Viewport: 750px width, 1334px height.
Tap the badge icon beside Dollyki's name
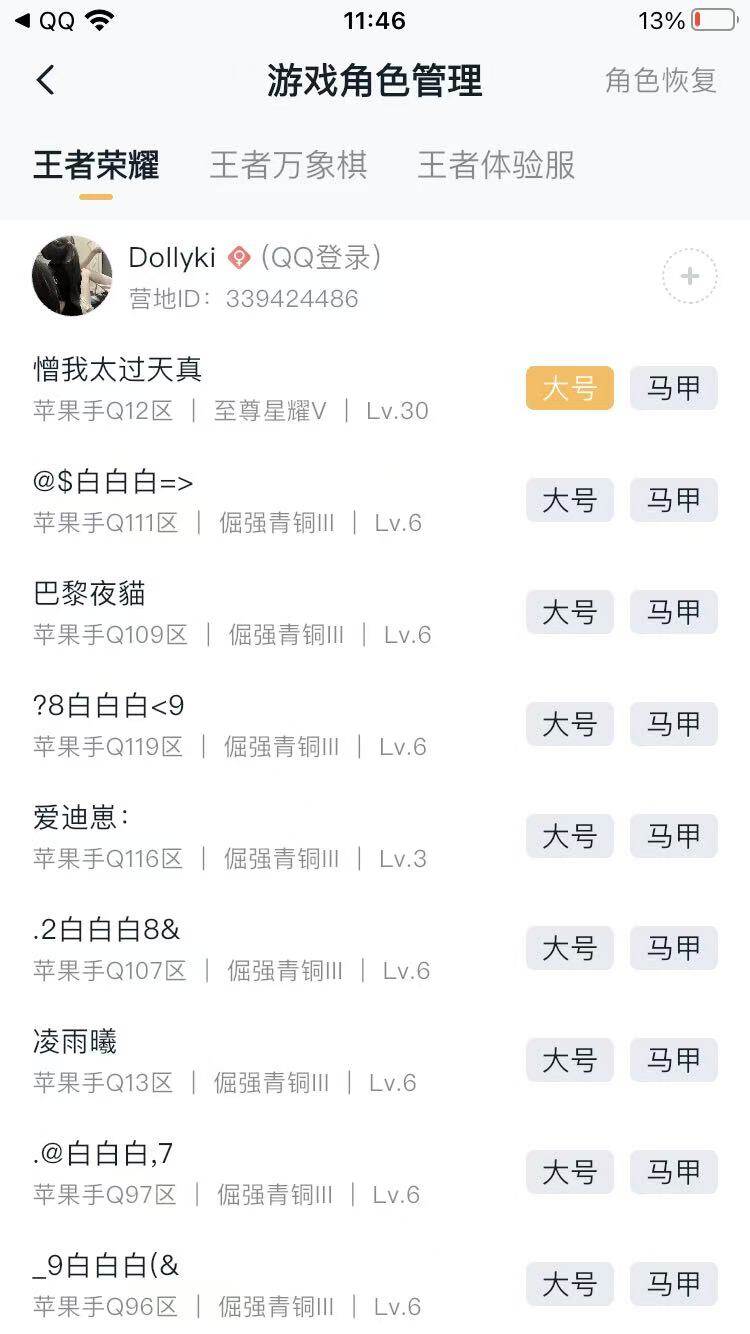(x=239, y=258)
